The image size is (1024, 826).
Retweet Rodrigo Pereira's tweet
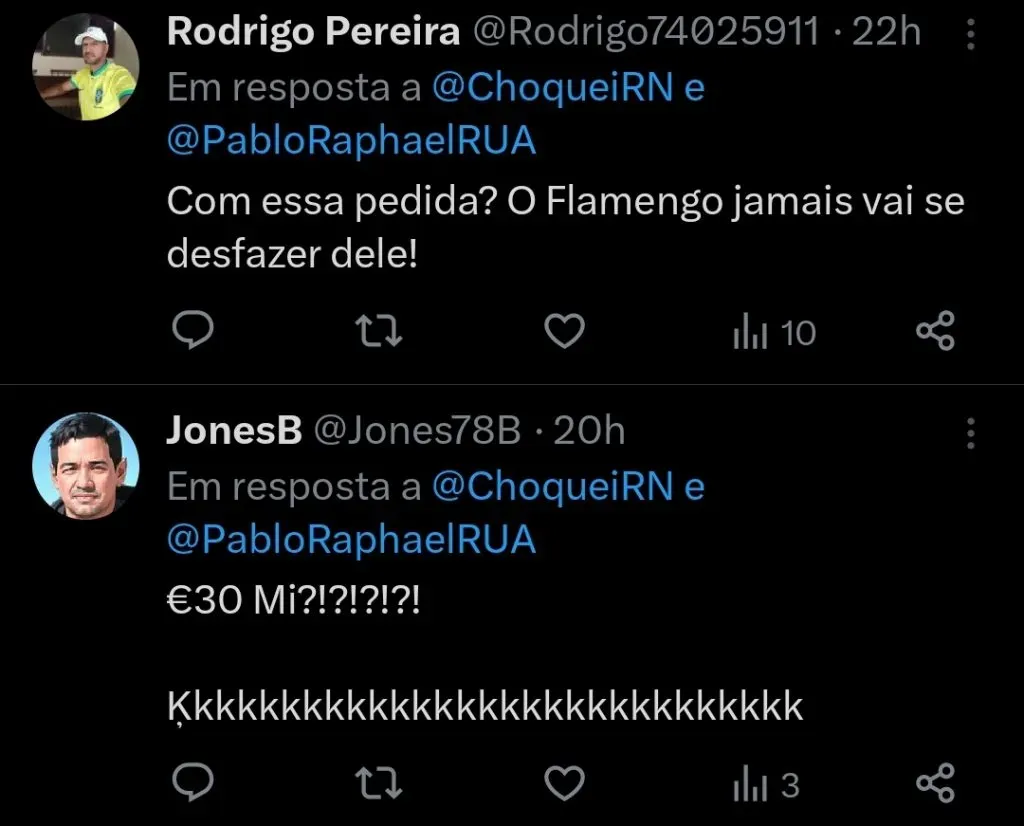[379, 332]
